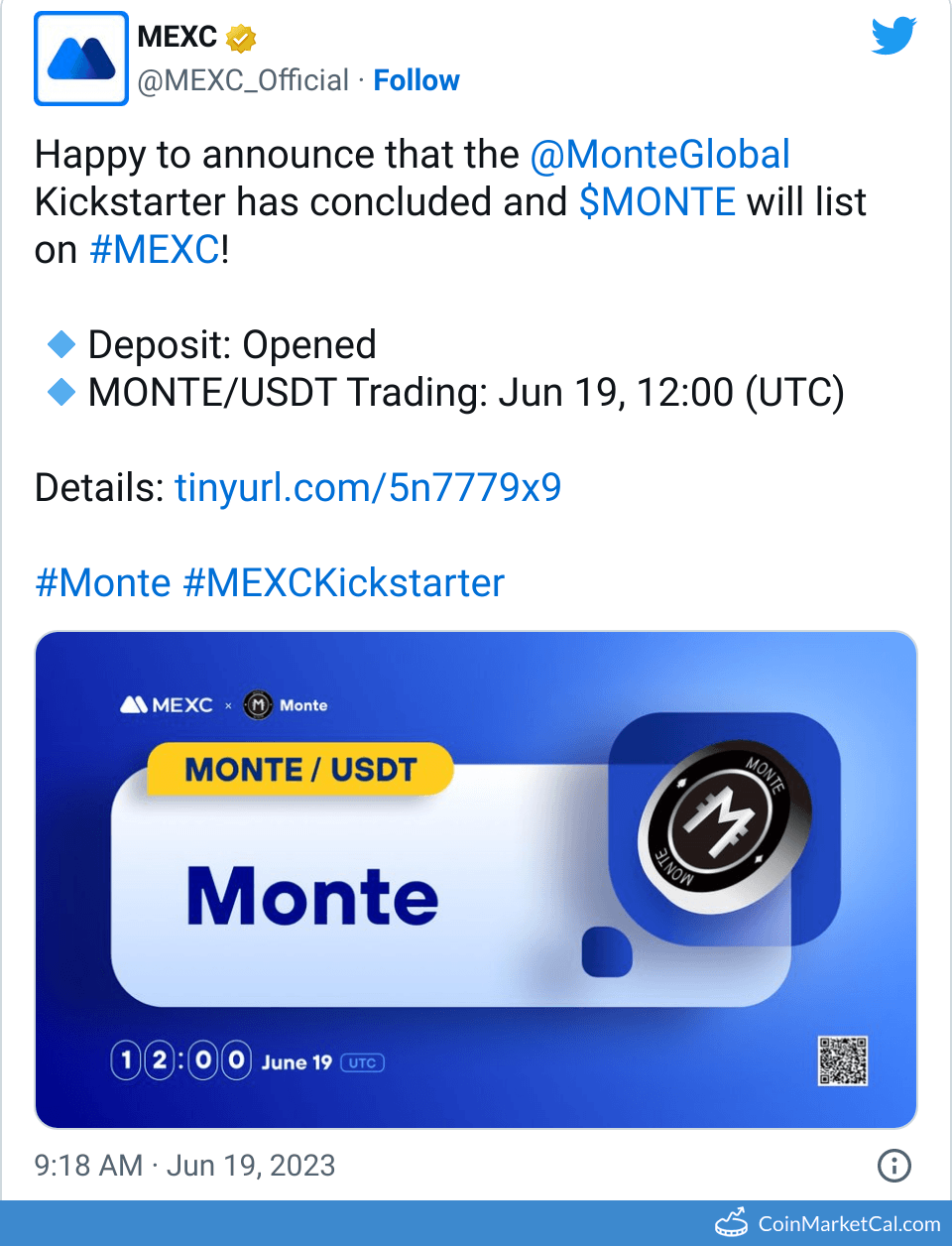Screen dimensions: 952x1246
Task: View the tweet on Twitter via bird icon
Action: (x=893, y=37)
